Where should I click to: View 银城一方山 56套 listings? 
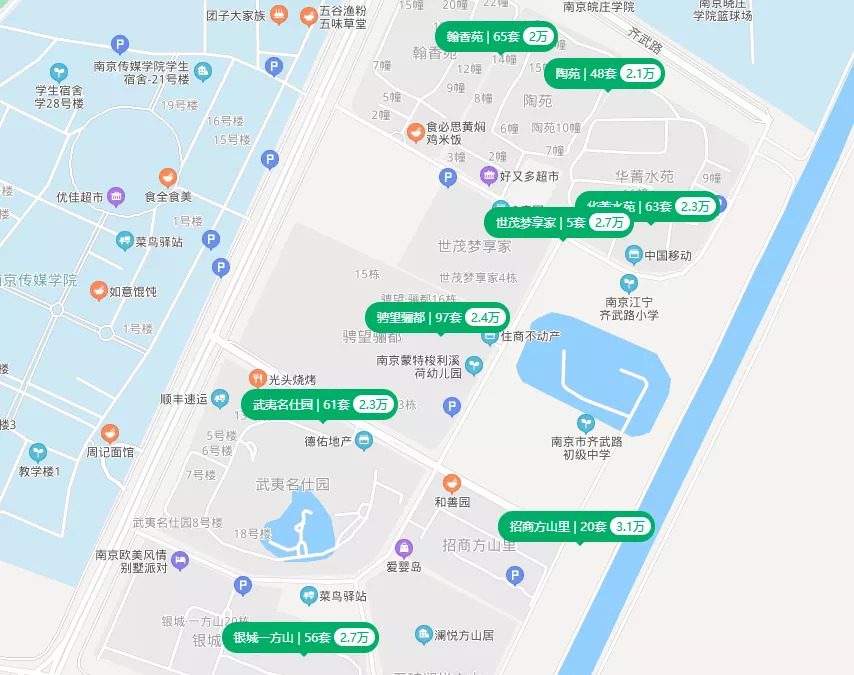point(300,638)
